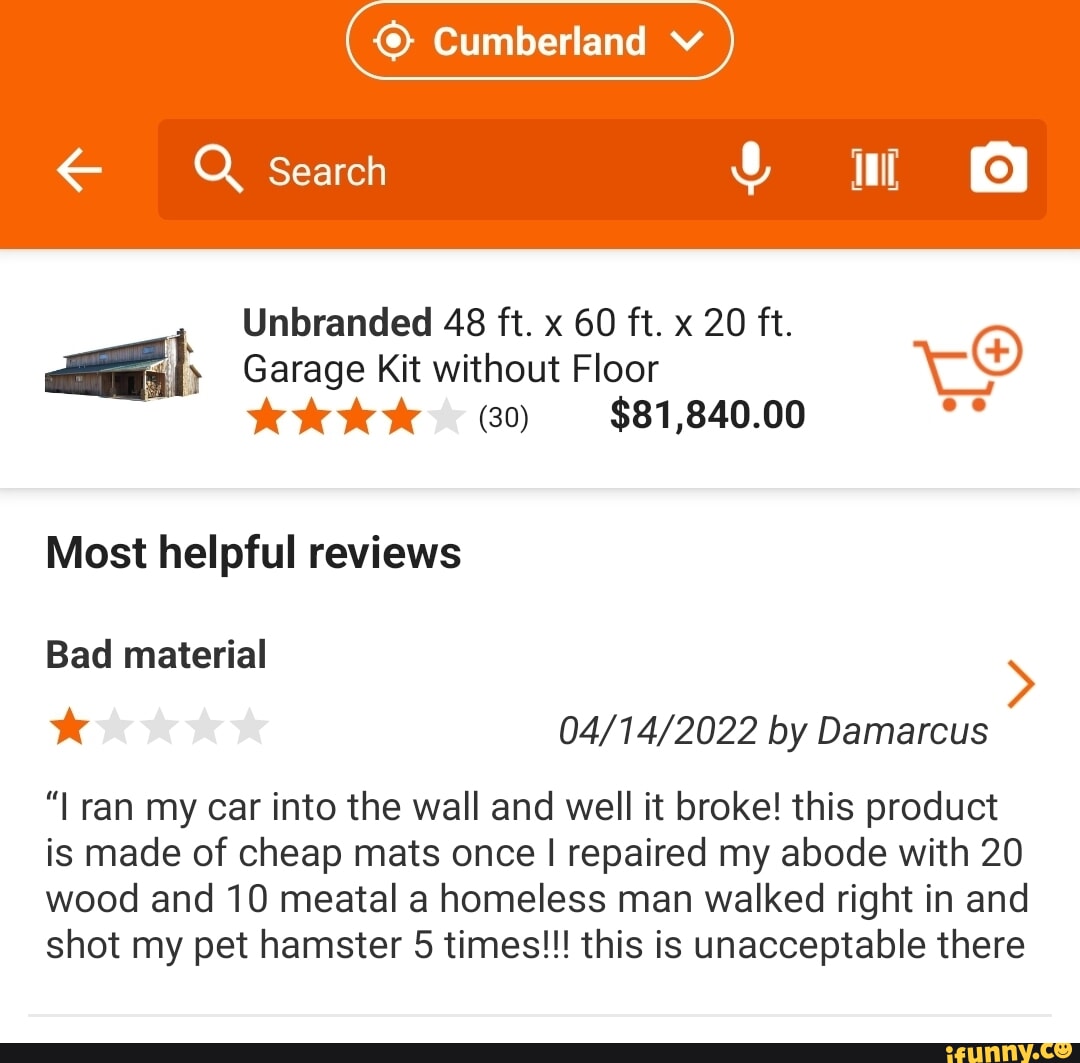1080x1063 pixels.
Task: Tap the Search field
Action: (x=440, y=171)
